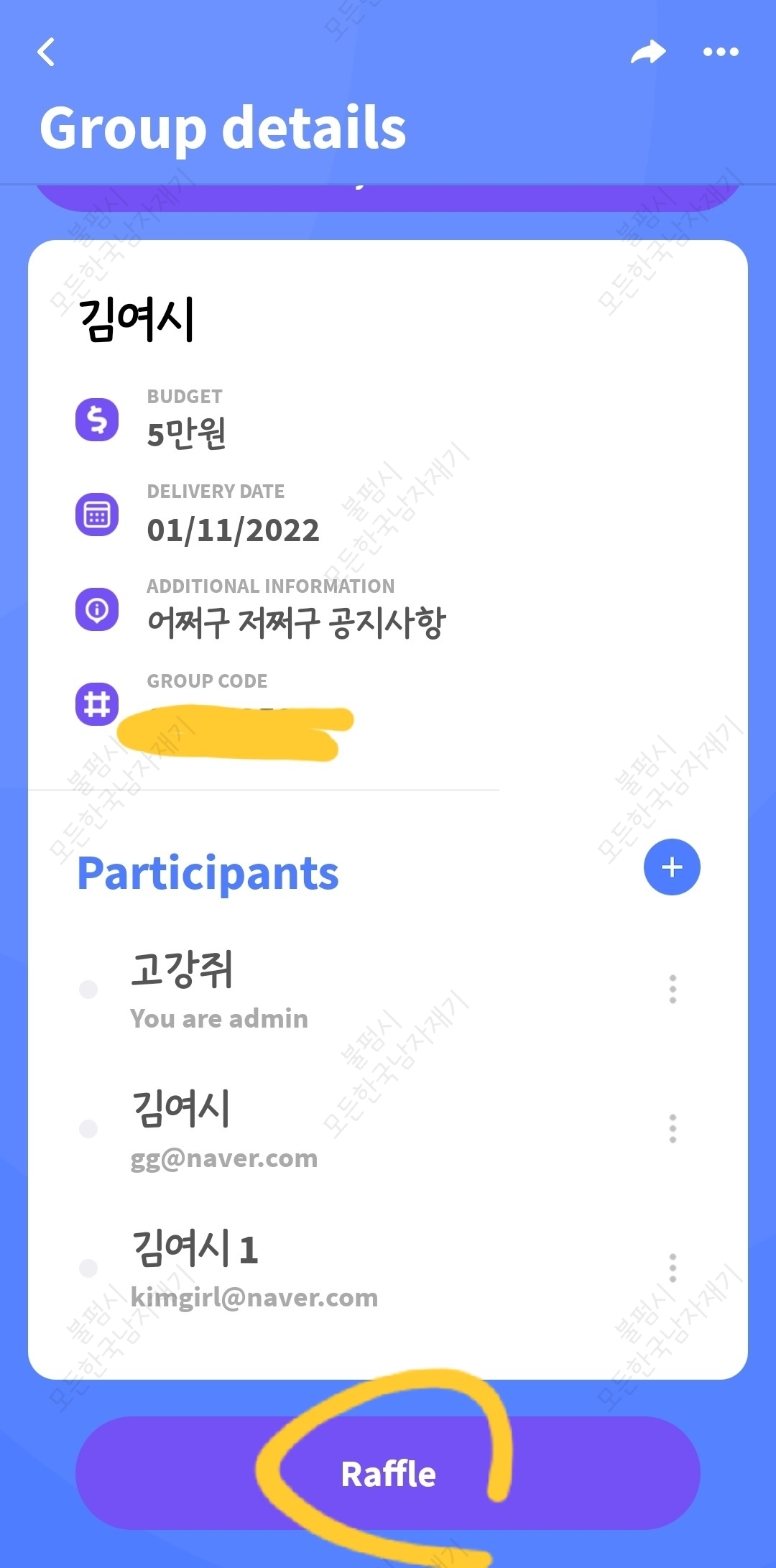Add a new participant with plus button

pos(672,867)
